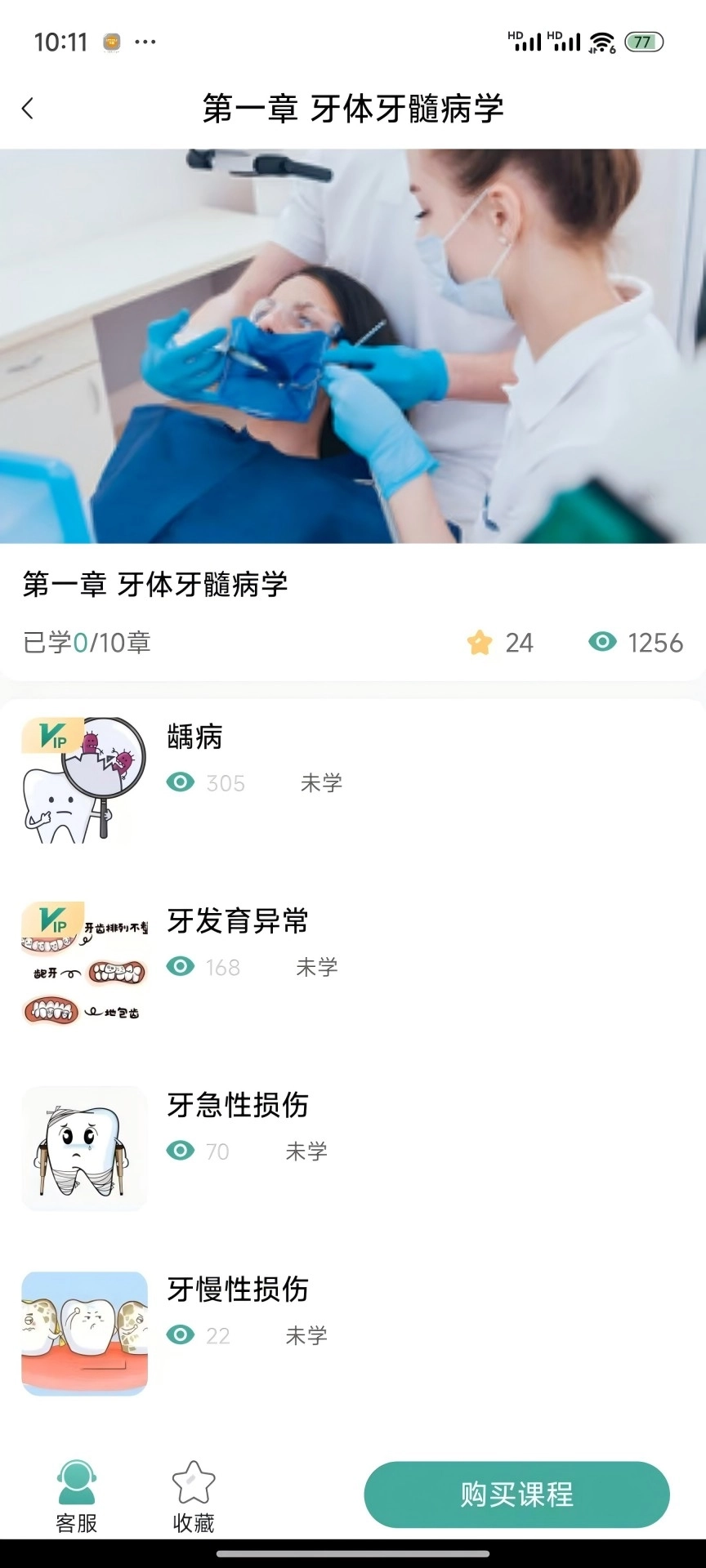The height and width of the screenshot is (1568, 706).
Task: Open the 牙发育异常 lesson
Action: point(238,922)
